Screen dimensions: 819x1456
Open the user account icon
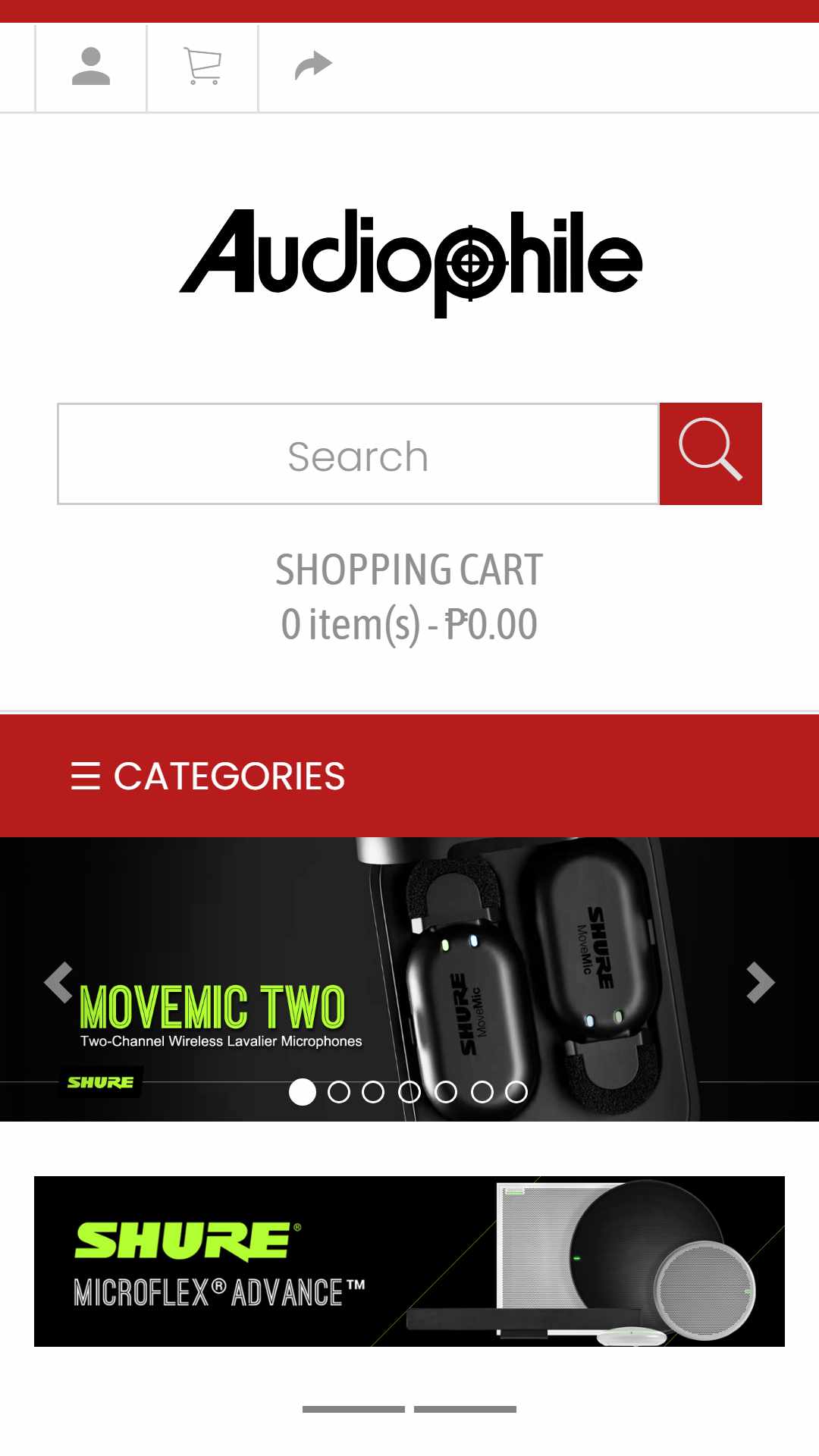click(91, 67)
